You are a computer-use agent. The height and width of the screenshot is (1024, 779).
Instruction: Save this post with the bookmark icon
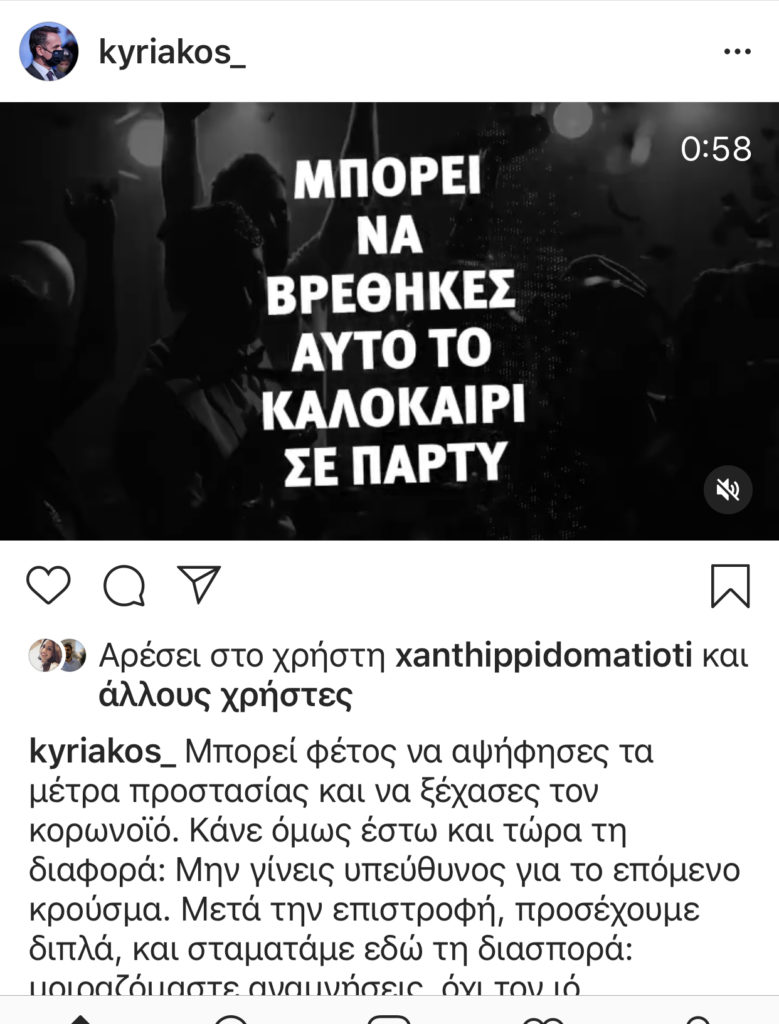pyautogui.click(x=730, y=585)
